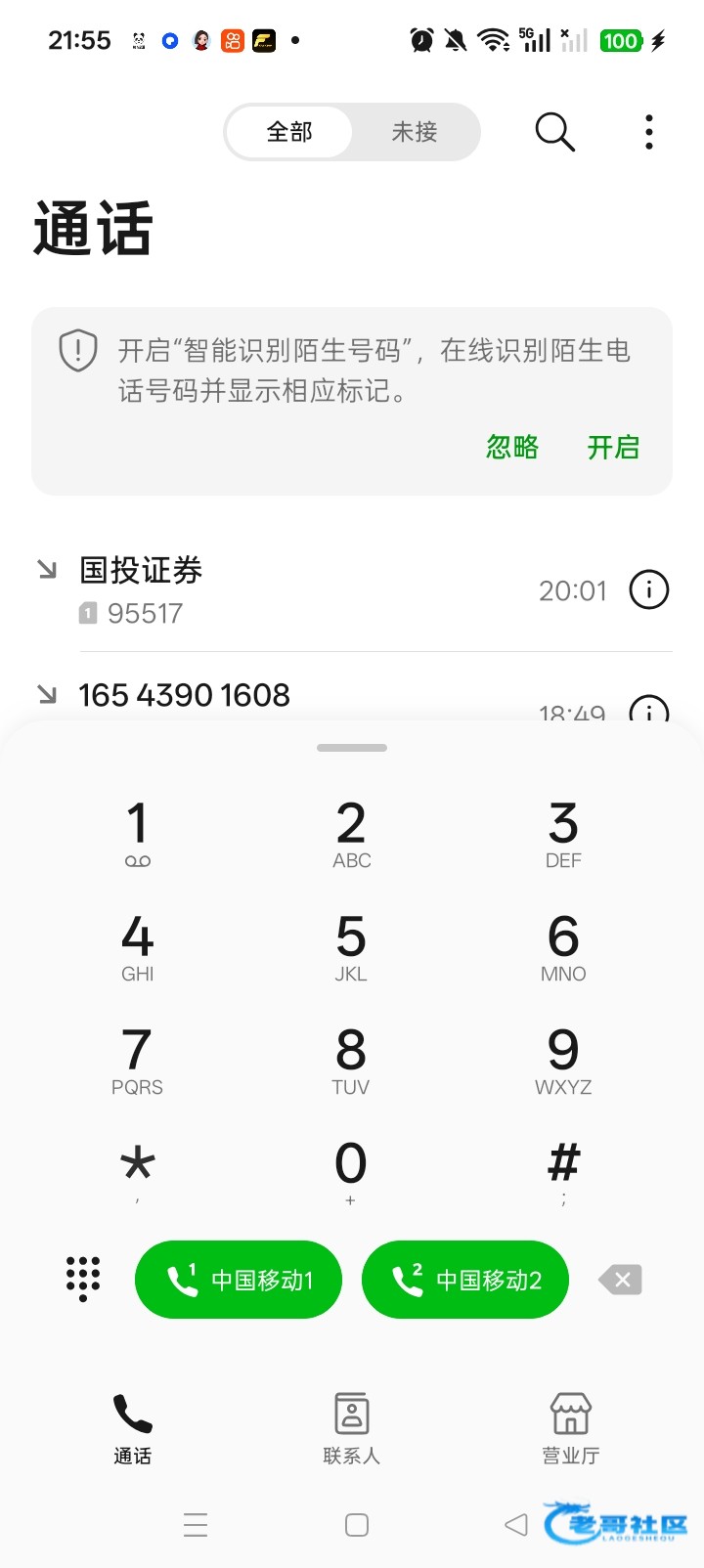Select the 全部 all calls tab
The height and width of the screenshot is (1568, 704).
[289, 132]
